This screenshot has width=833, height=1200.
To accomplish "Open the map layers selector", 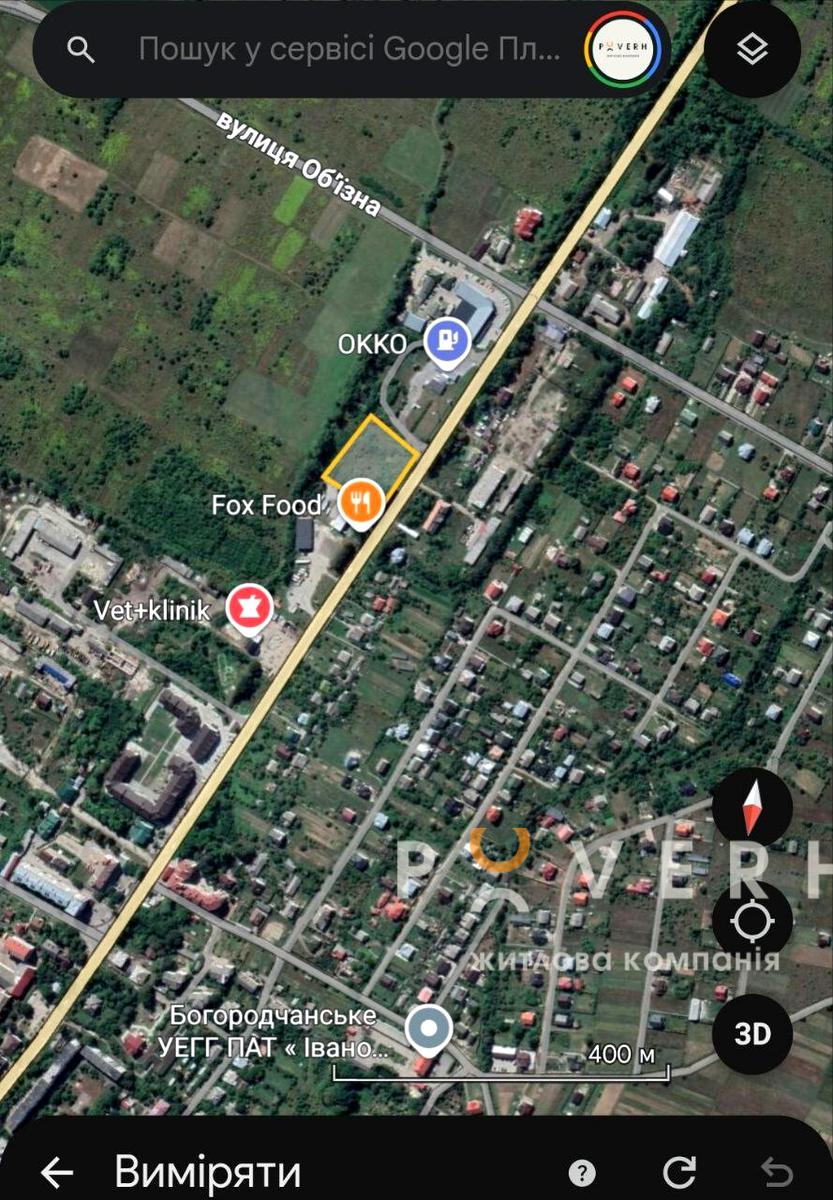I will 752,50.
